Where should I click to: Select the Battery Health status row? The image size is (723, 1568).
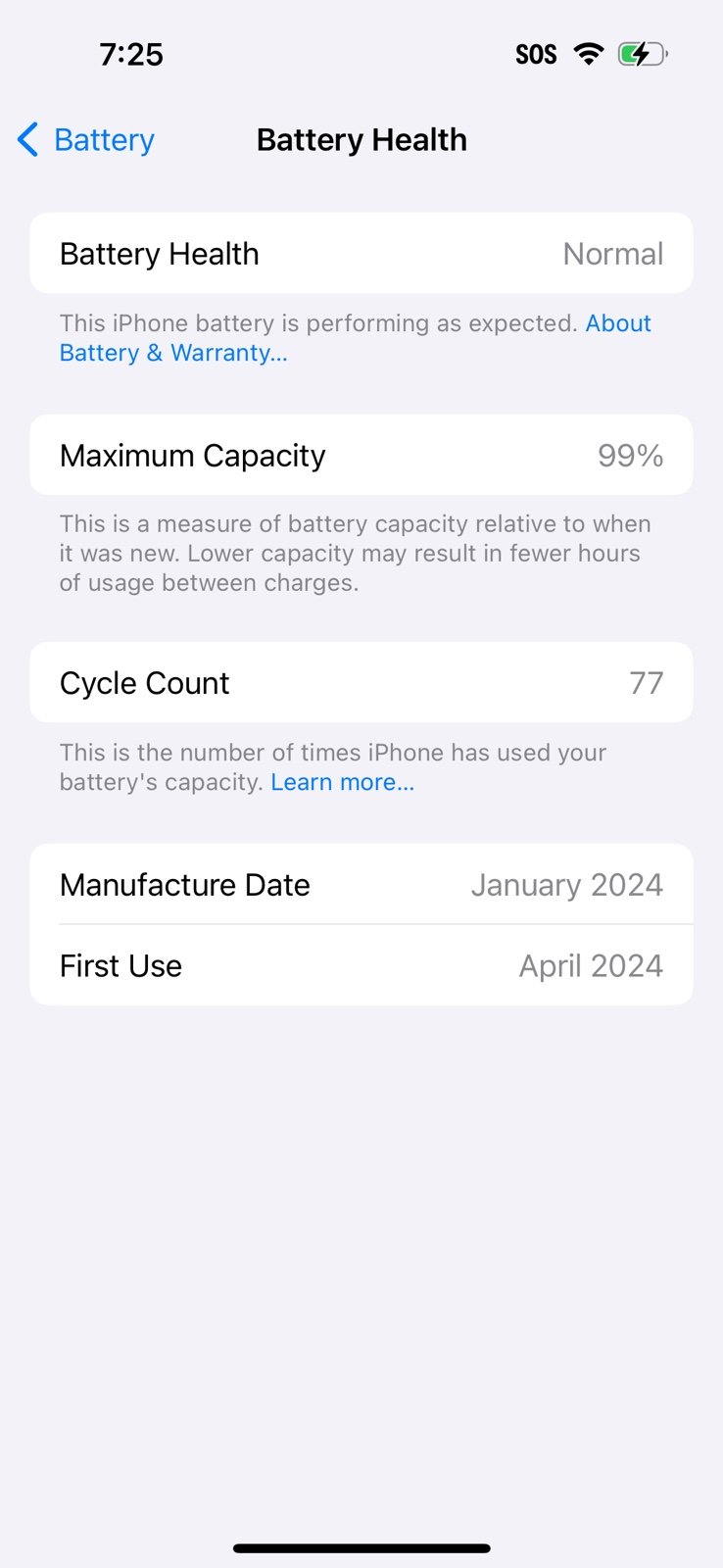coord(361,253)
